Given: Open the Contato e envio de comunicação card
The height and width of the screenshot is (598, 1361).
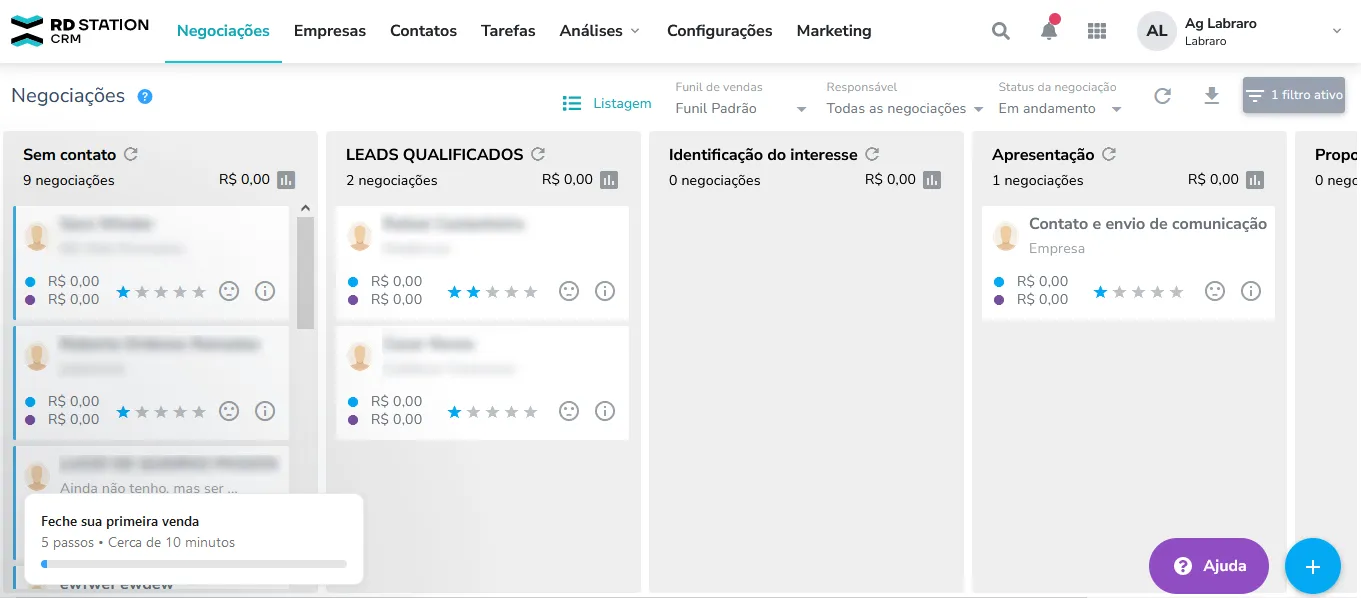Looking at the screenshot, I should [x=1147, y=224].
